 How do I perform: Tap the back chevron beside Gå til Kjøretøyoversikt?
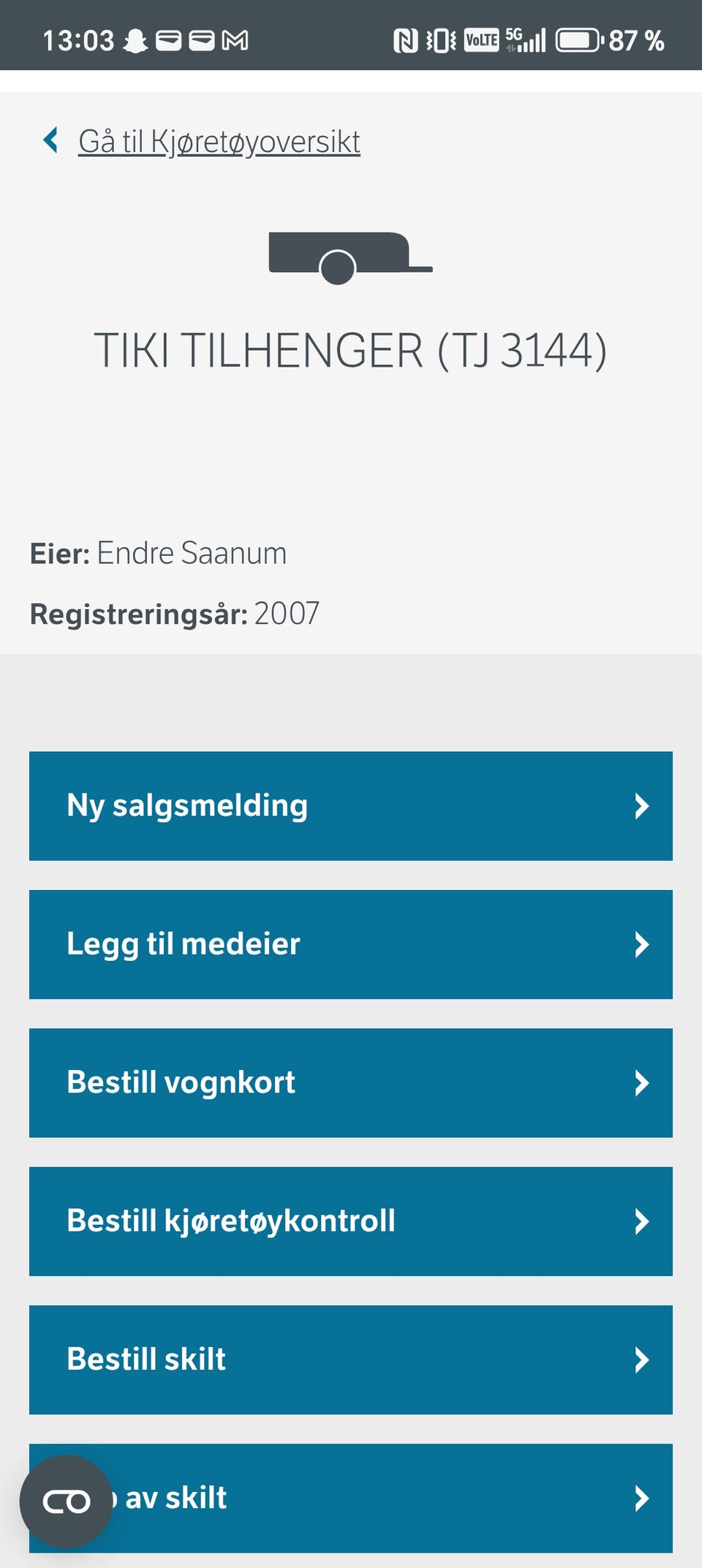tap(51, 140)
